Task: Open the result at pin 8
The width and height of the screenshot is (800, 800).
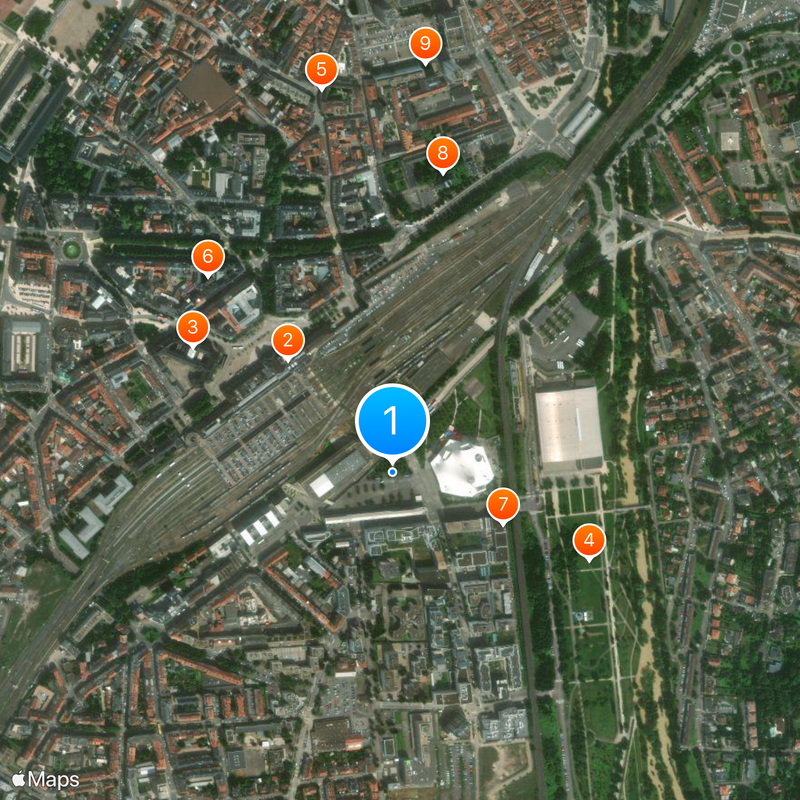Action: [x=442, y=154]
